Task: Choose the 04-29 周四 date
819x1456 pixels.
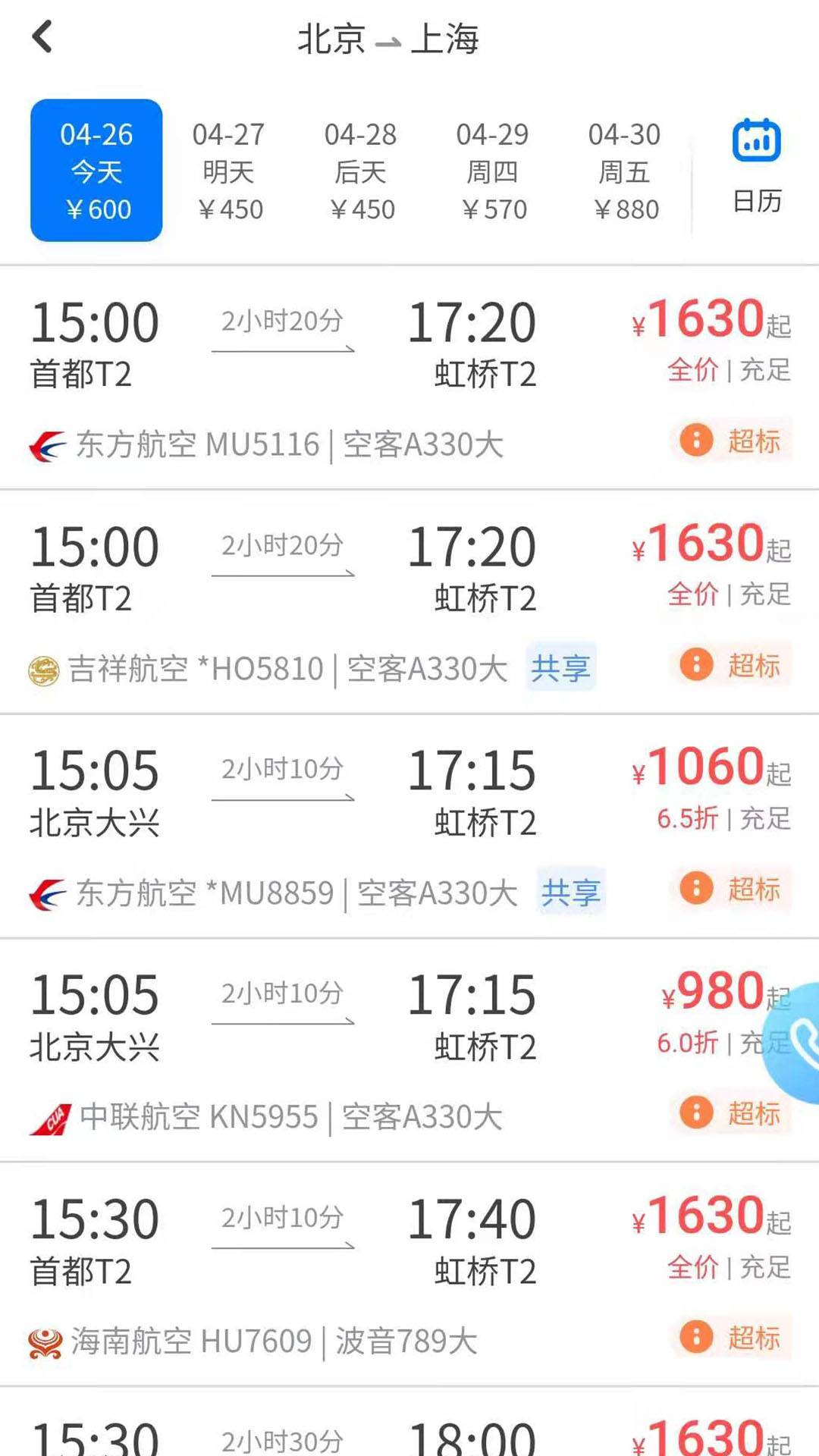Action: coord(492,171)
